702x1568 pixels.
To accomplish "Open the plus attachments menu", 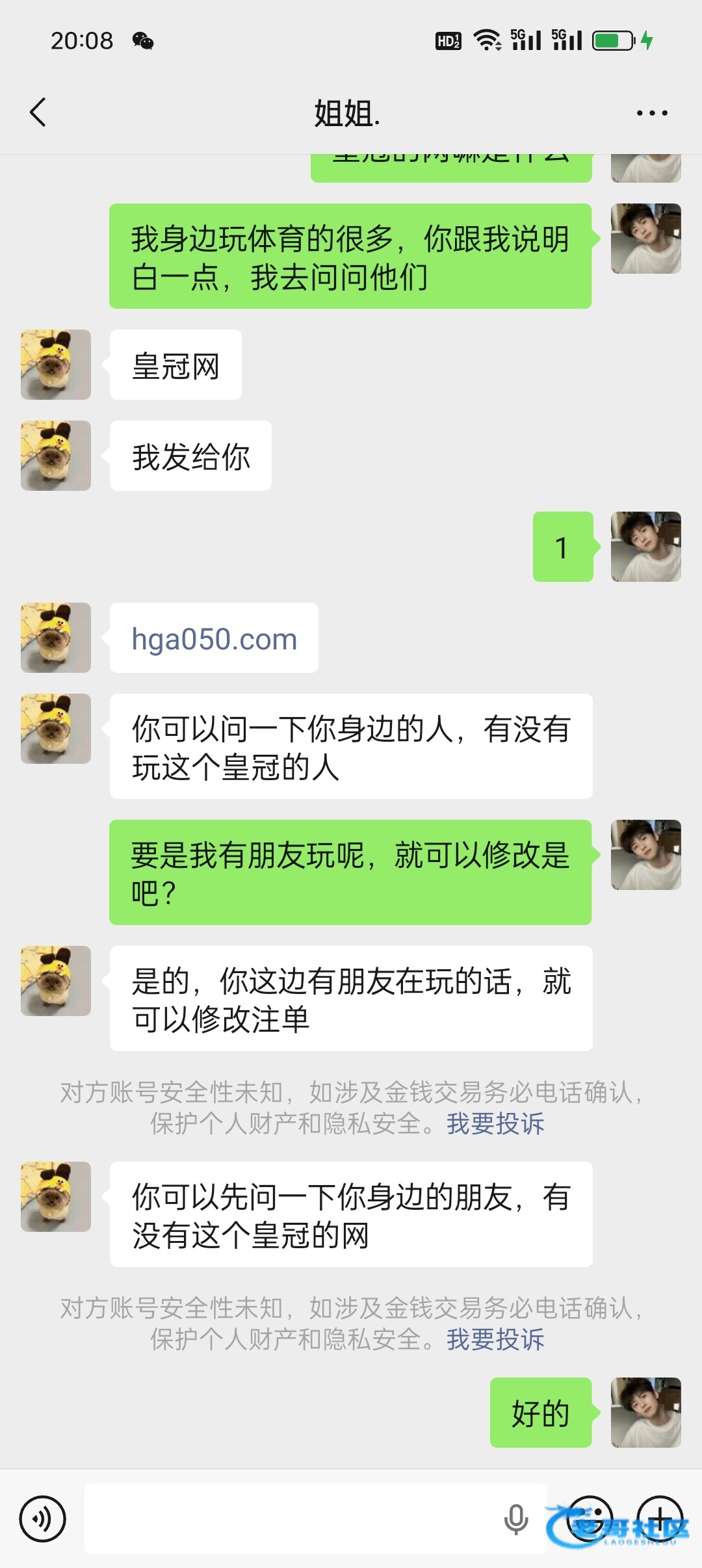I will coord(660,1519).
